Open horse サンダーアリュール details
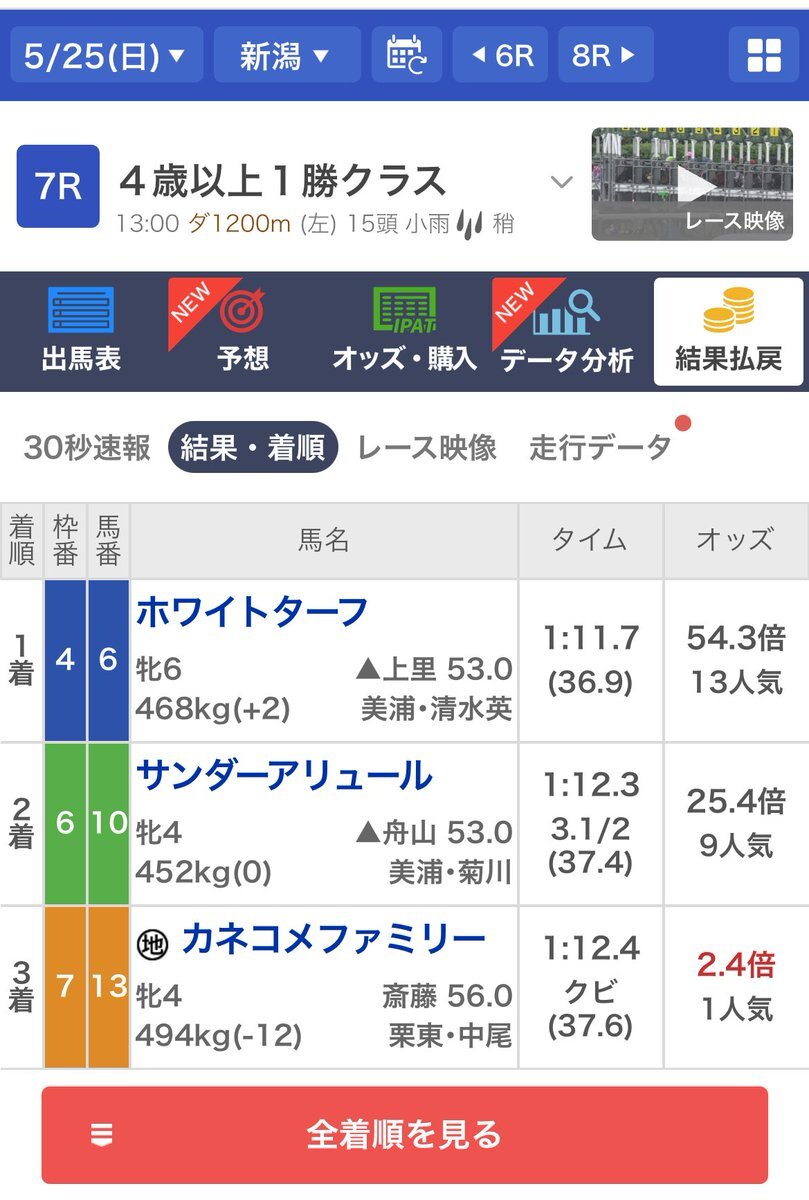 coord(284,775)
